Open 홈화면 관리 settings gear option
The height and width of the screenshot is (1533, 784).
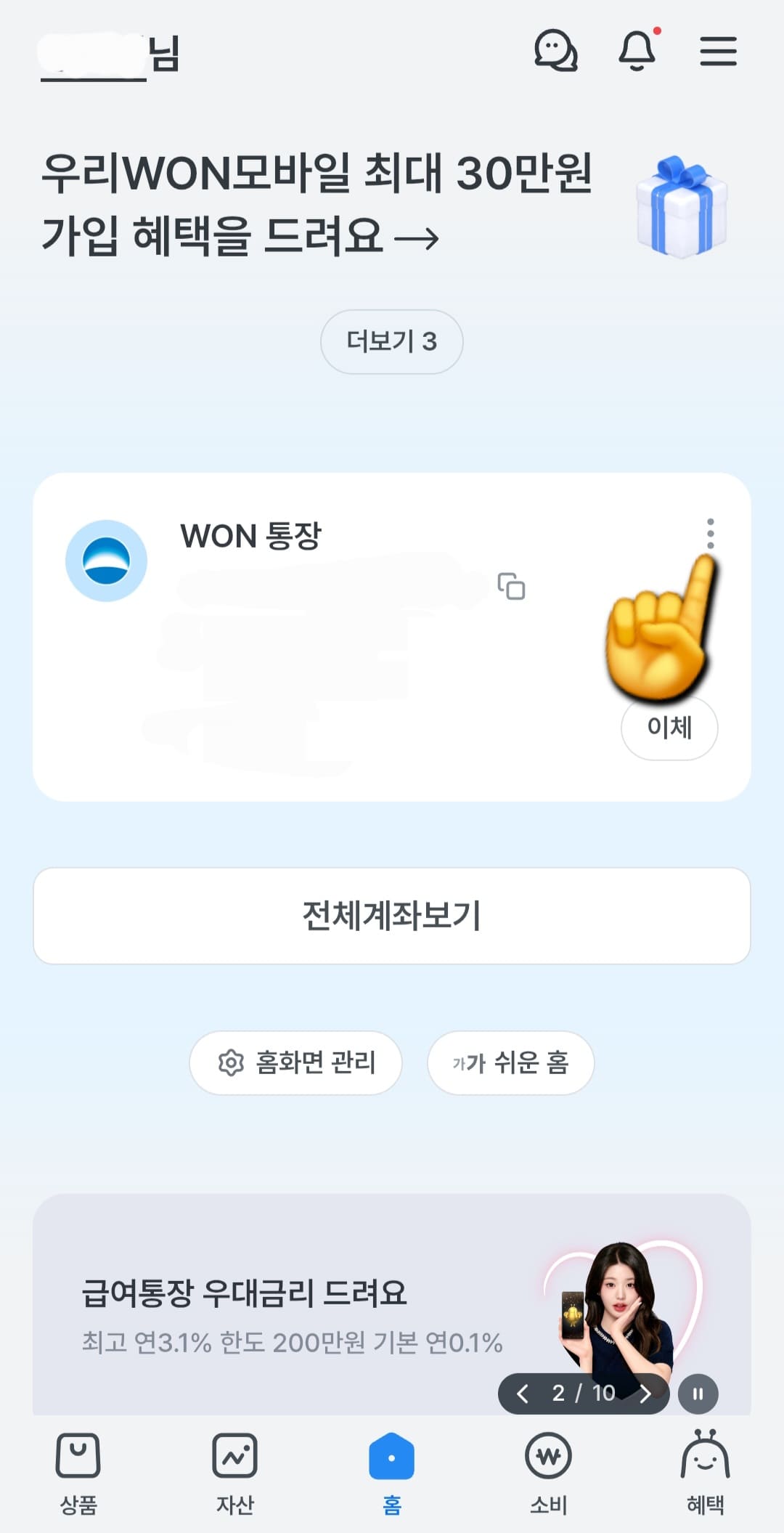point(295,1062)
